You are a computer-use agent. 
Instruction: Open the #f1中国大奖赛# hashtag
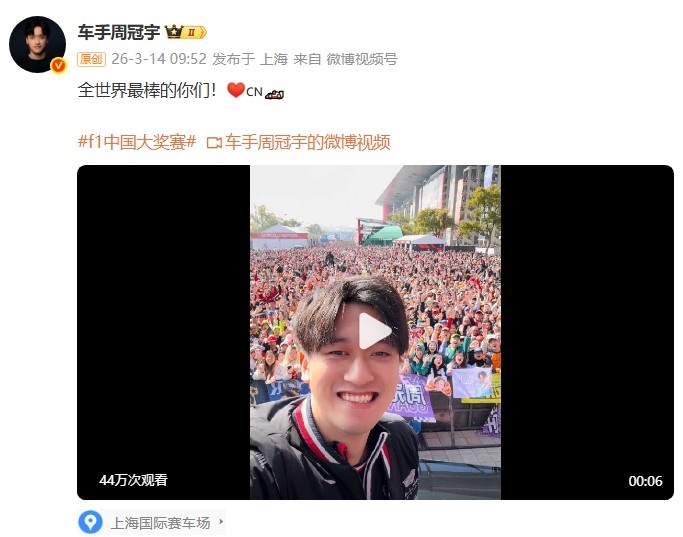pyautogui.click(x=136, y=142)
